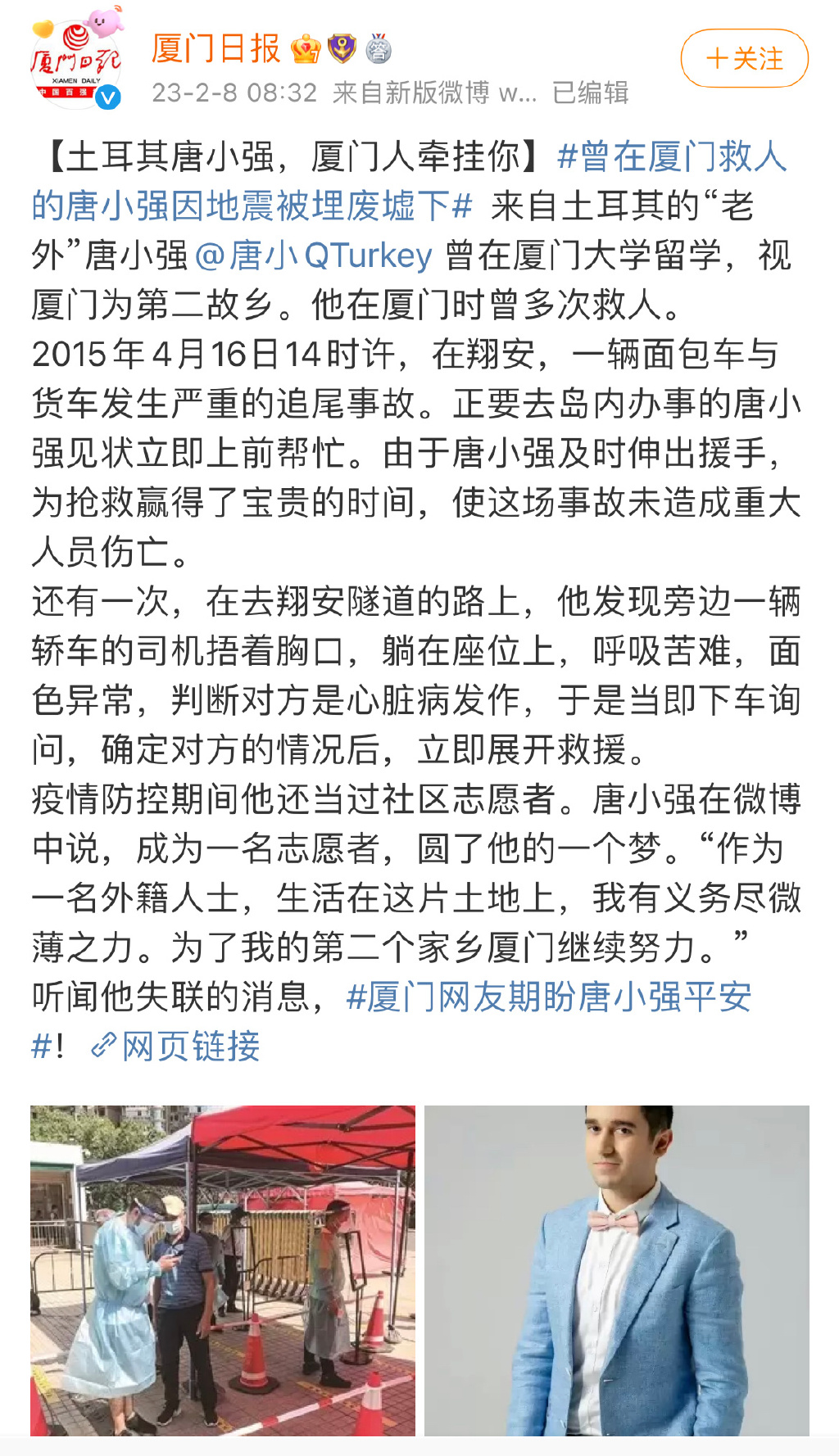Visit the @唐小QTurkey mention
The height and width of the screenshot is (1456, 839).
click(x=314, y=255)
